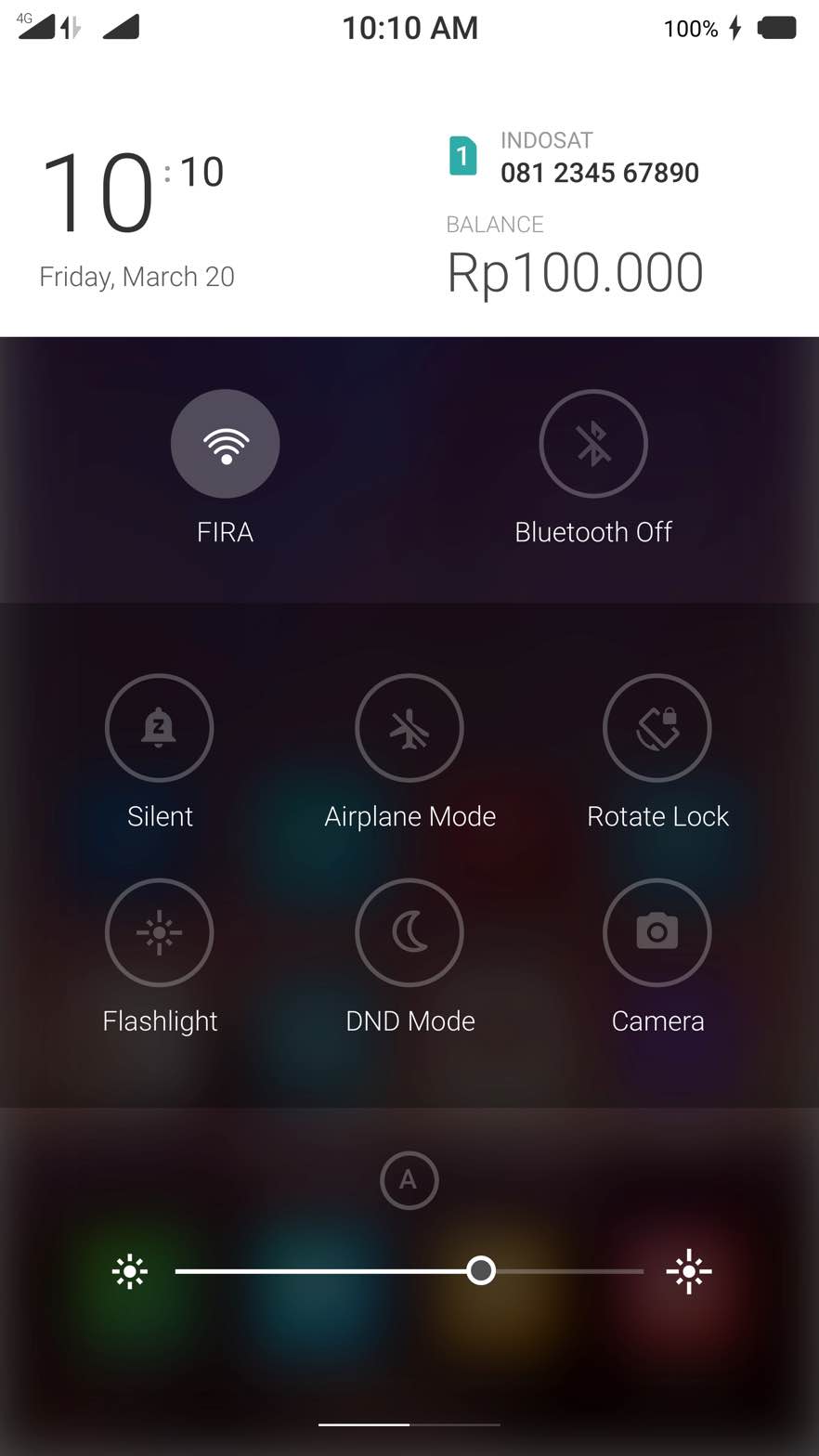
Task: Open the INDOSAT SIM balance info
Action: pyautogui.click(x=575, y=271)
